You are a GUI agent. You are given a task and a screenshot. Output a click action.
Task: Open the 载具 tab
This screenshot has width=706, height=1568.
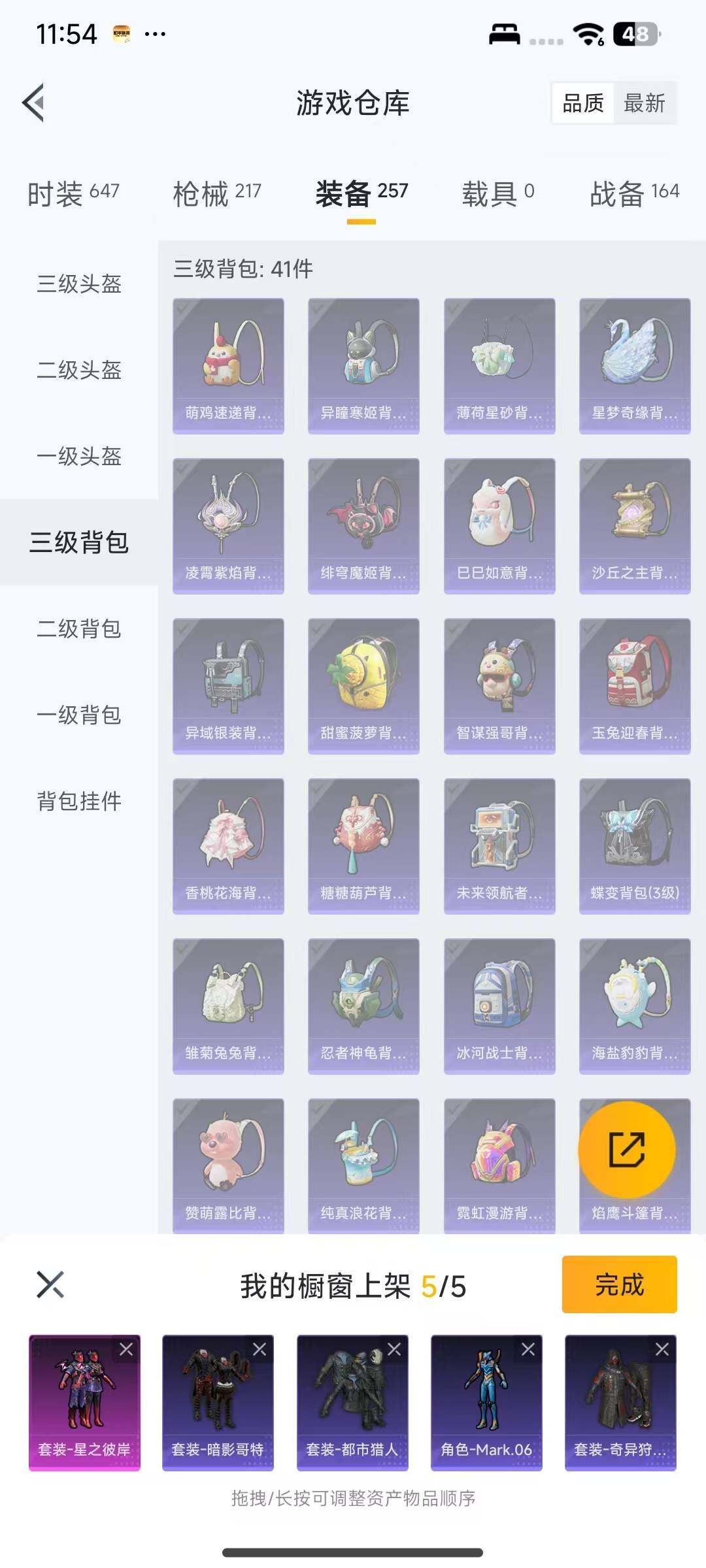pos(497,193)
